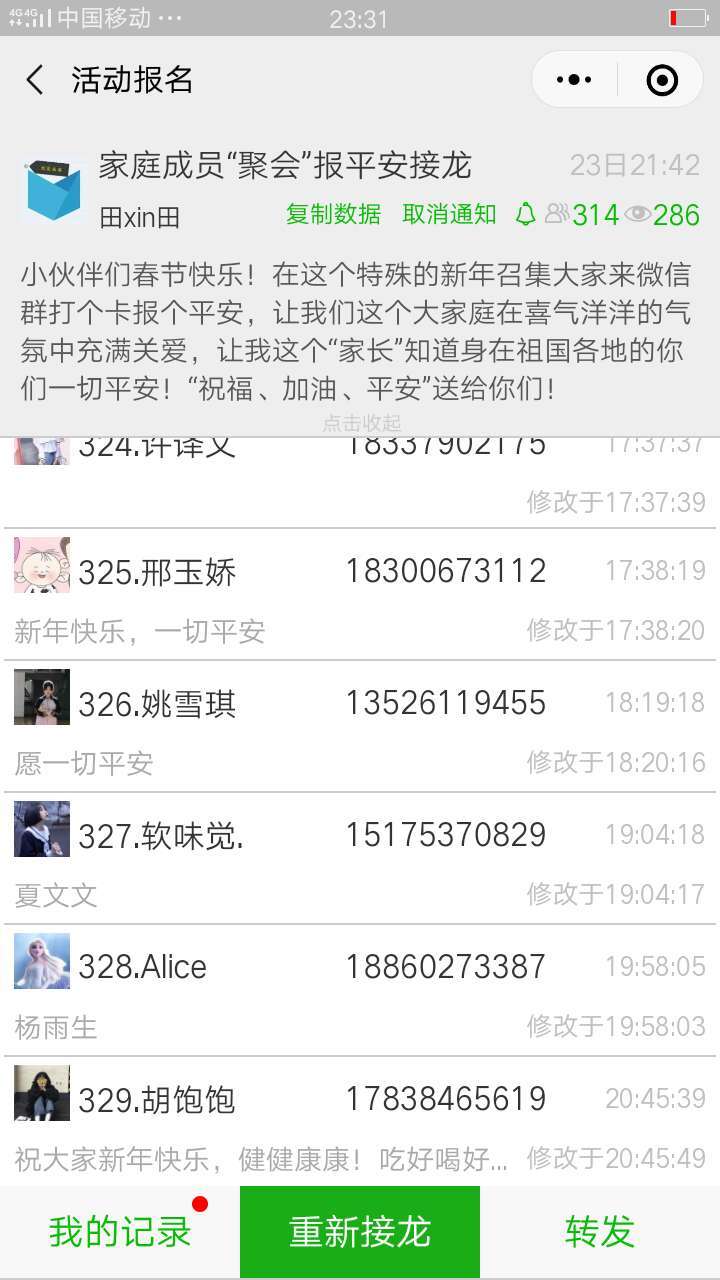Open the mini program three-dot menu

(574, 80)
